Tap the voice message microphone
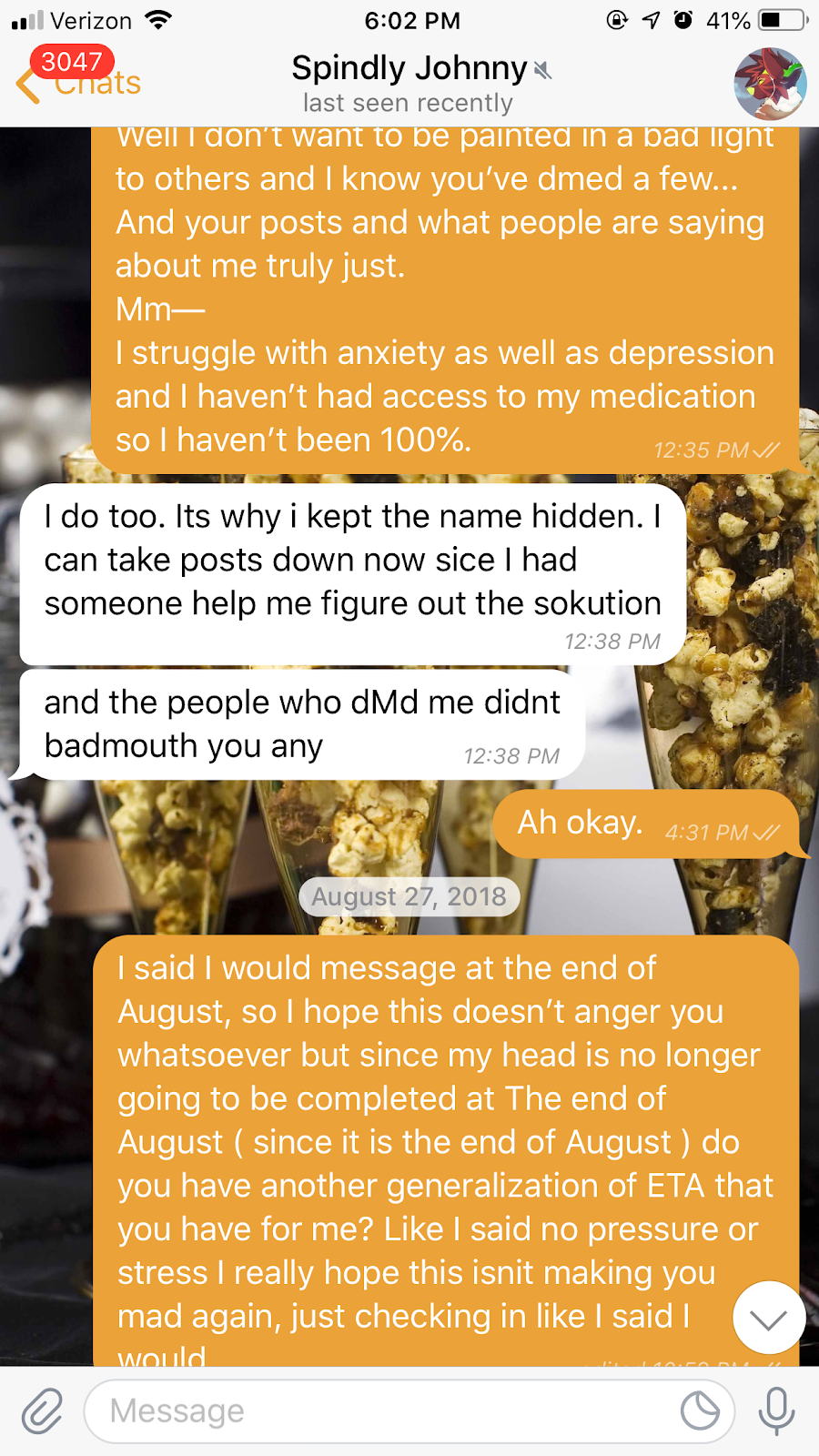Screen dimensions: 819x1456 point(776,1411)
